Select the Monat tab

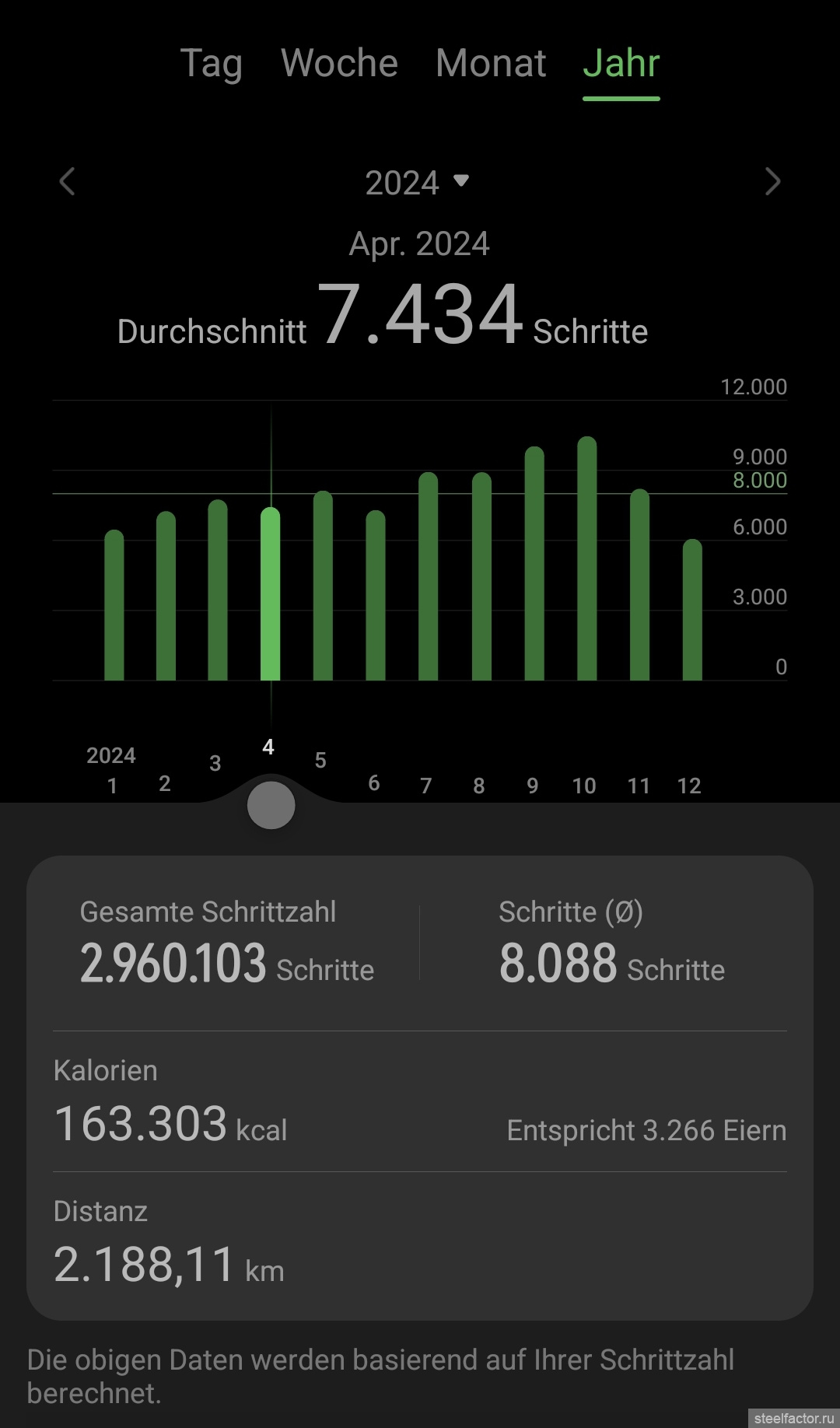[491, 64]
